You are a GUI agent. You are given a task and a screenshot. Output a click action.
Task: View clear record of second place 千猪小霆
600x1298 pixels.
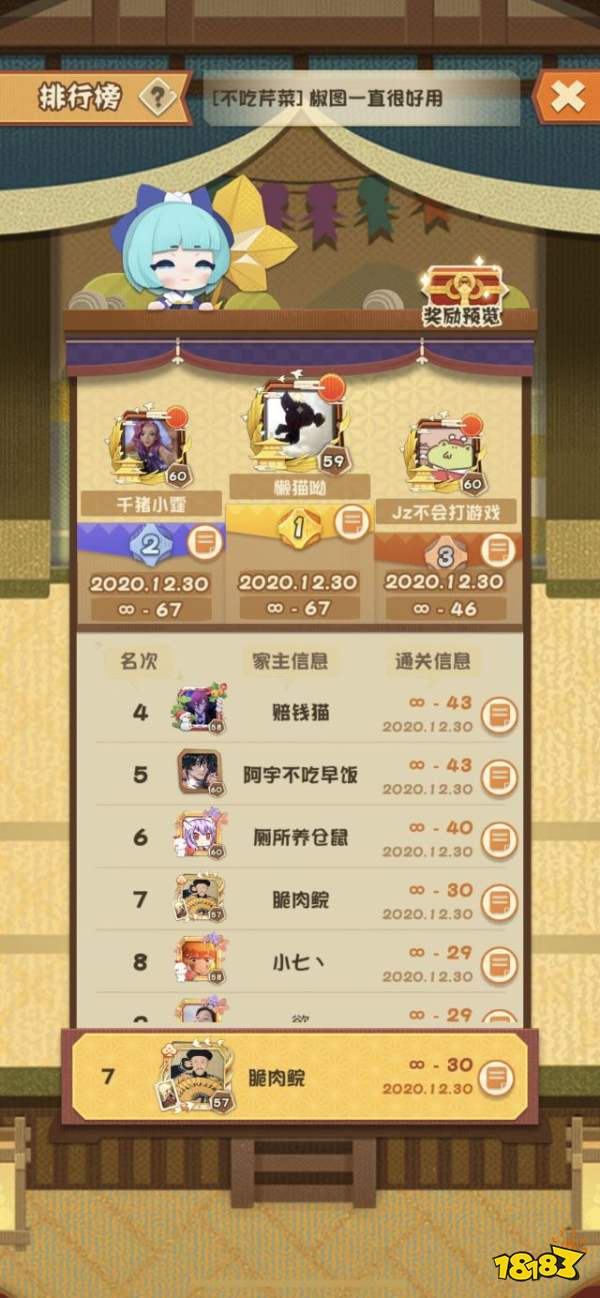pos(205,543)
